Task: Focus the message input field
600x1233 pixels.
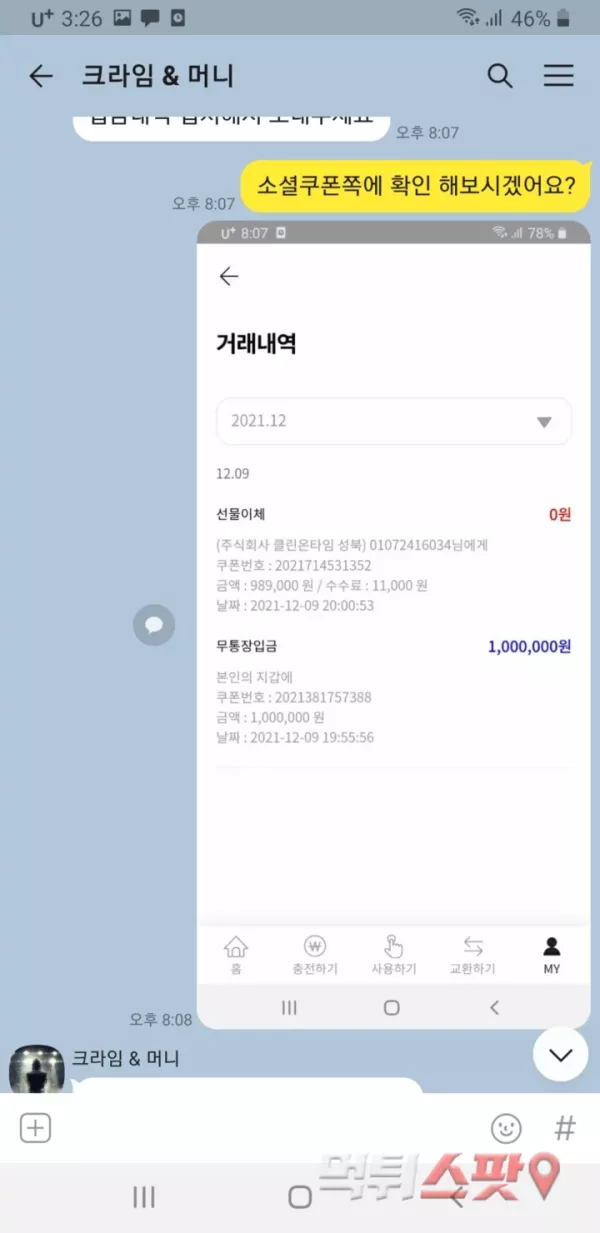Action: [x=270, y=1128]
